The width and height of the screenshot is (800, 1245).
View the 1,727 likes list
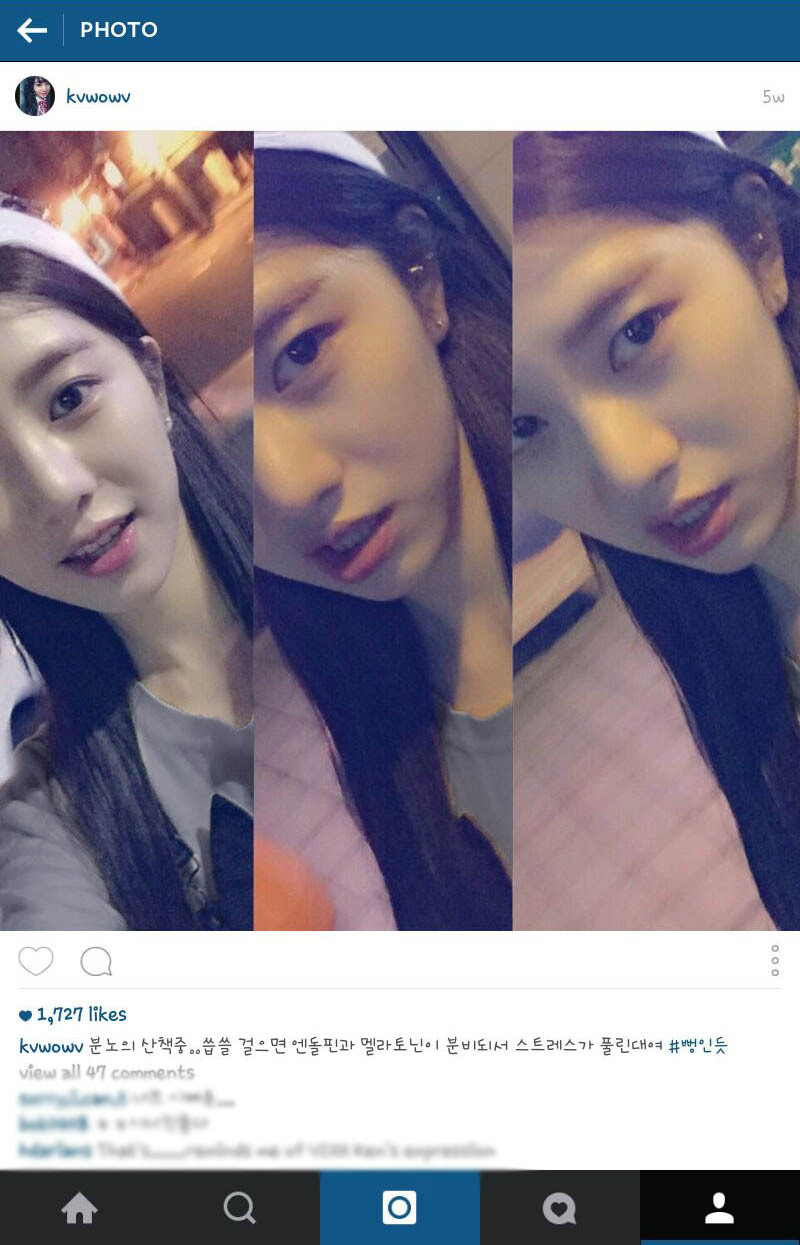pos(81,1014)
